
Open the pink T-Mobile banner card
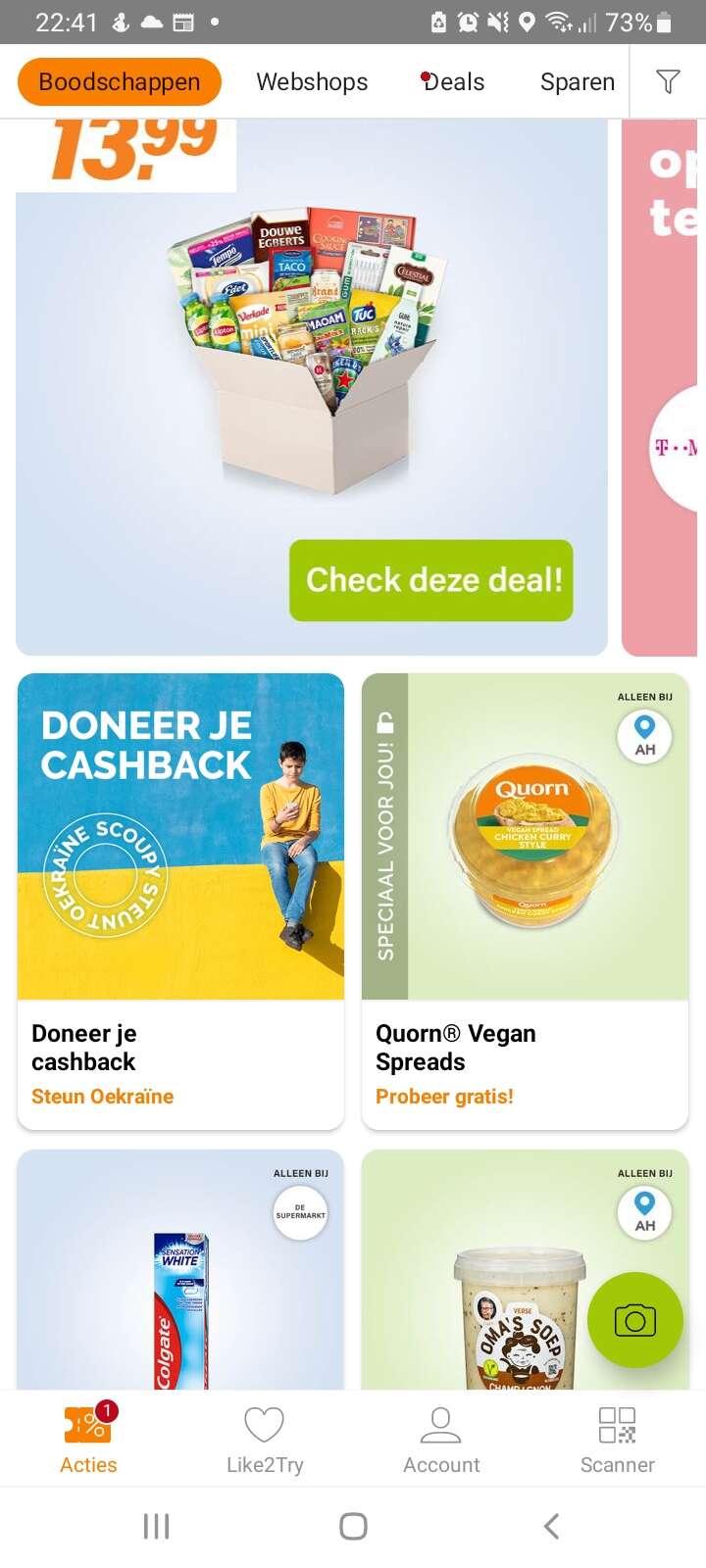click(x=660, y=387)
